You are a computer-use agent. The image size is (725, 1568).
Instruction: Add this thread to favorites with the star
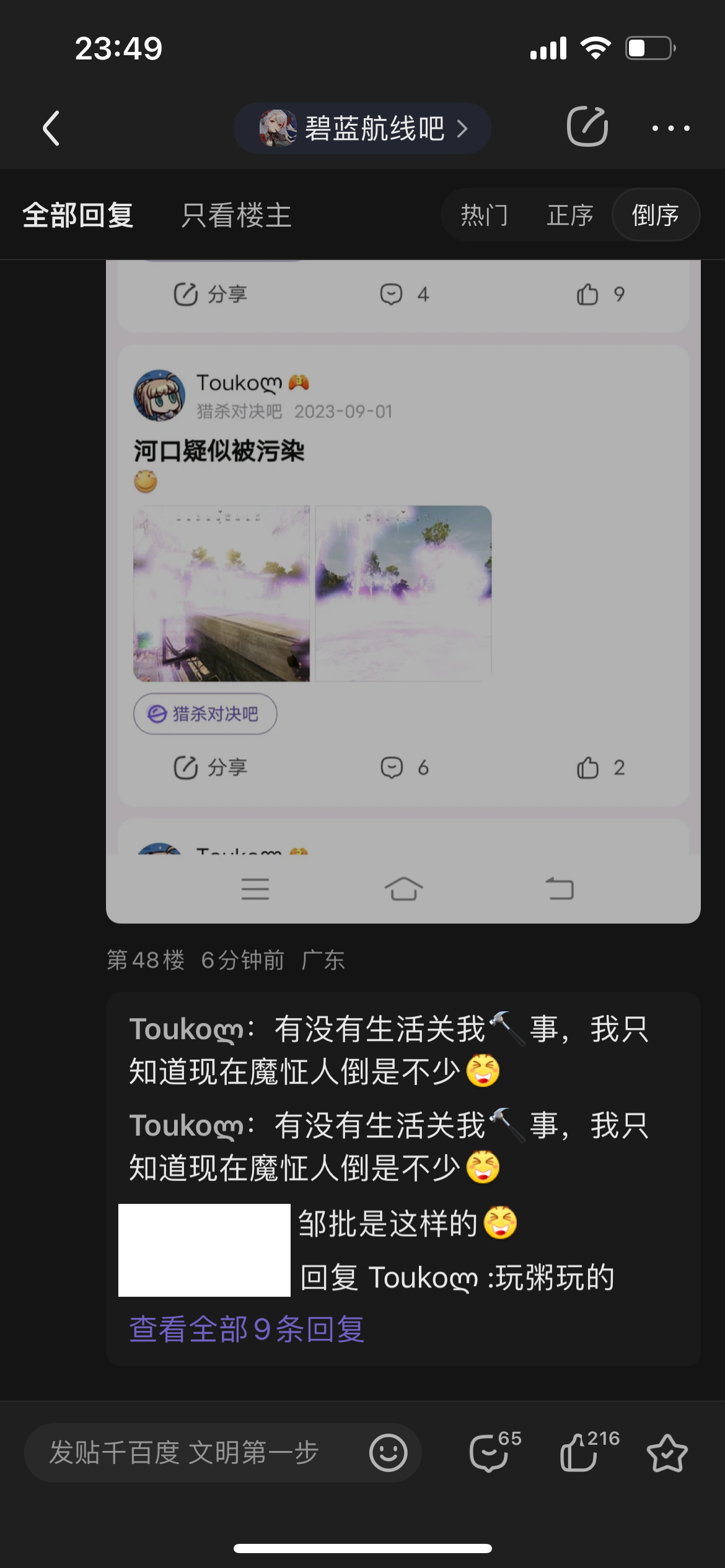click(x=667, y=1453)
